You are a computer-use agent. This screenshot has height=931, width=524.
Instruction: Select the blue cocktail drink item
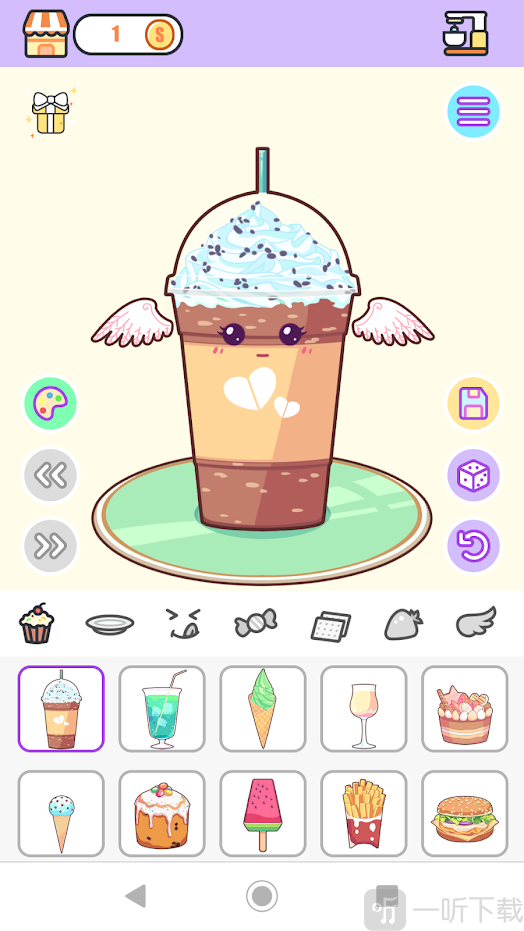[x=162, y=709]
